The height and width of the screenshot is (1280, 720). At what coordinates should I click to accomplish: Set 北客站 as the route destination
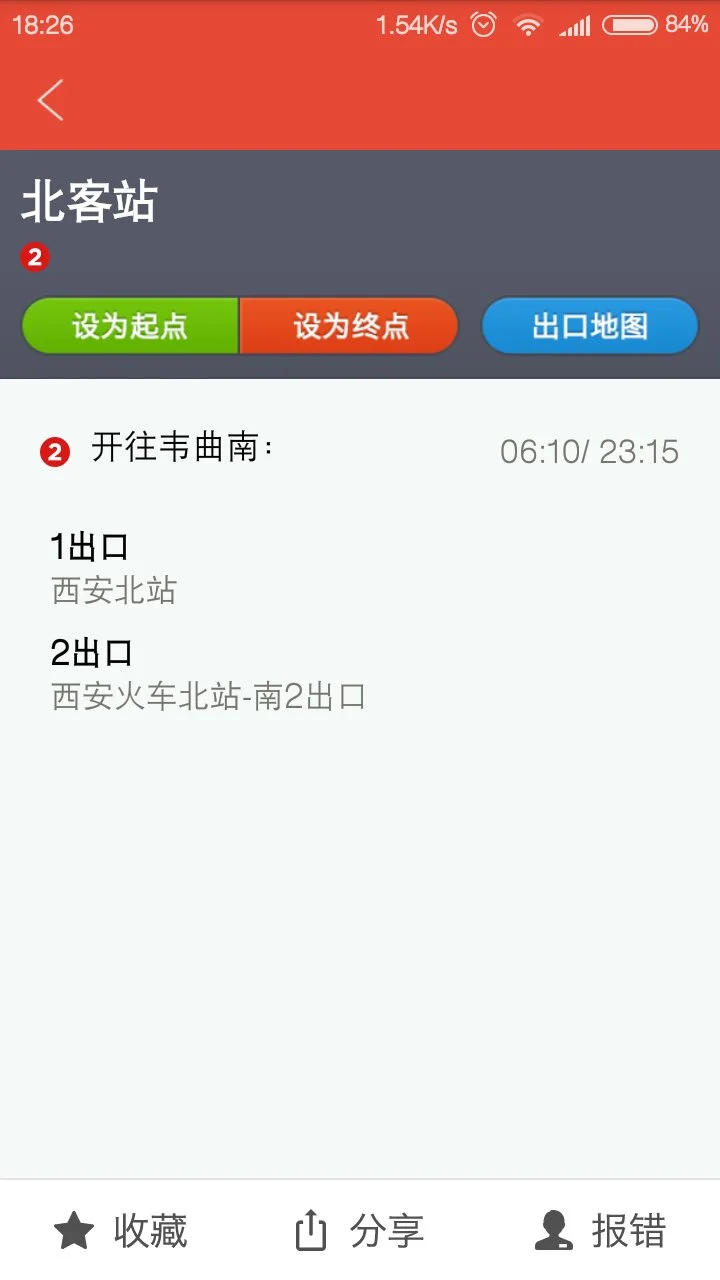coord(349,325)
